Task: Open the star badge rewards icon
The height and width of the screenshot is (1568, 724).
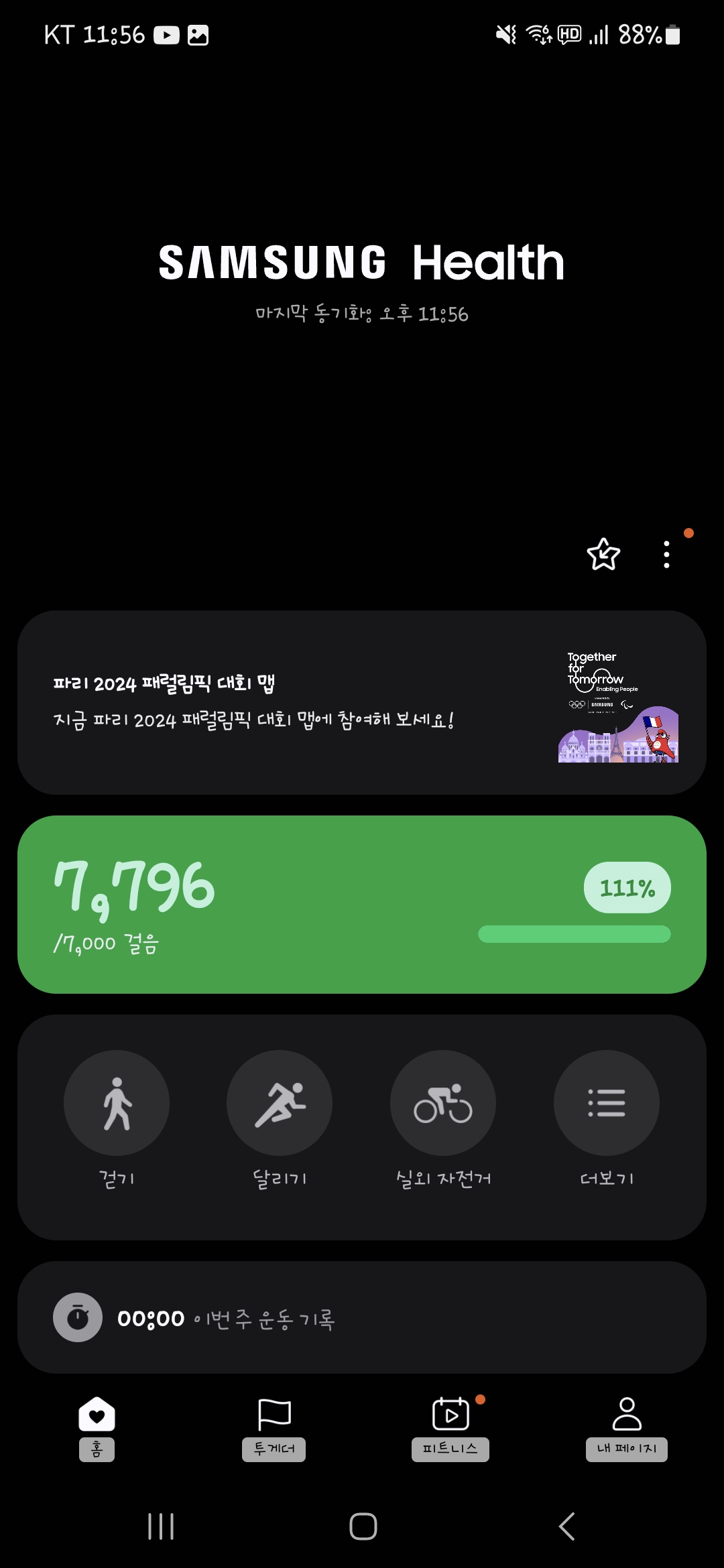Action: (x=603, y=554)
